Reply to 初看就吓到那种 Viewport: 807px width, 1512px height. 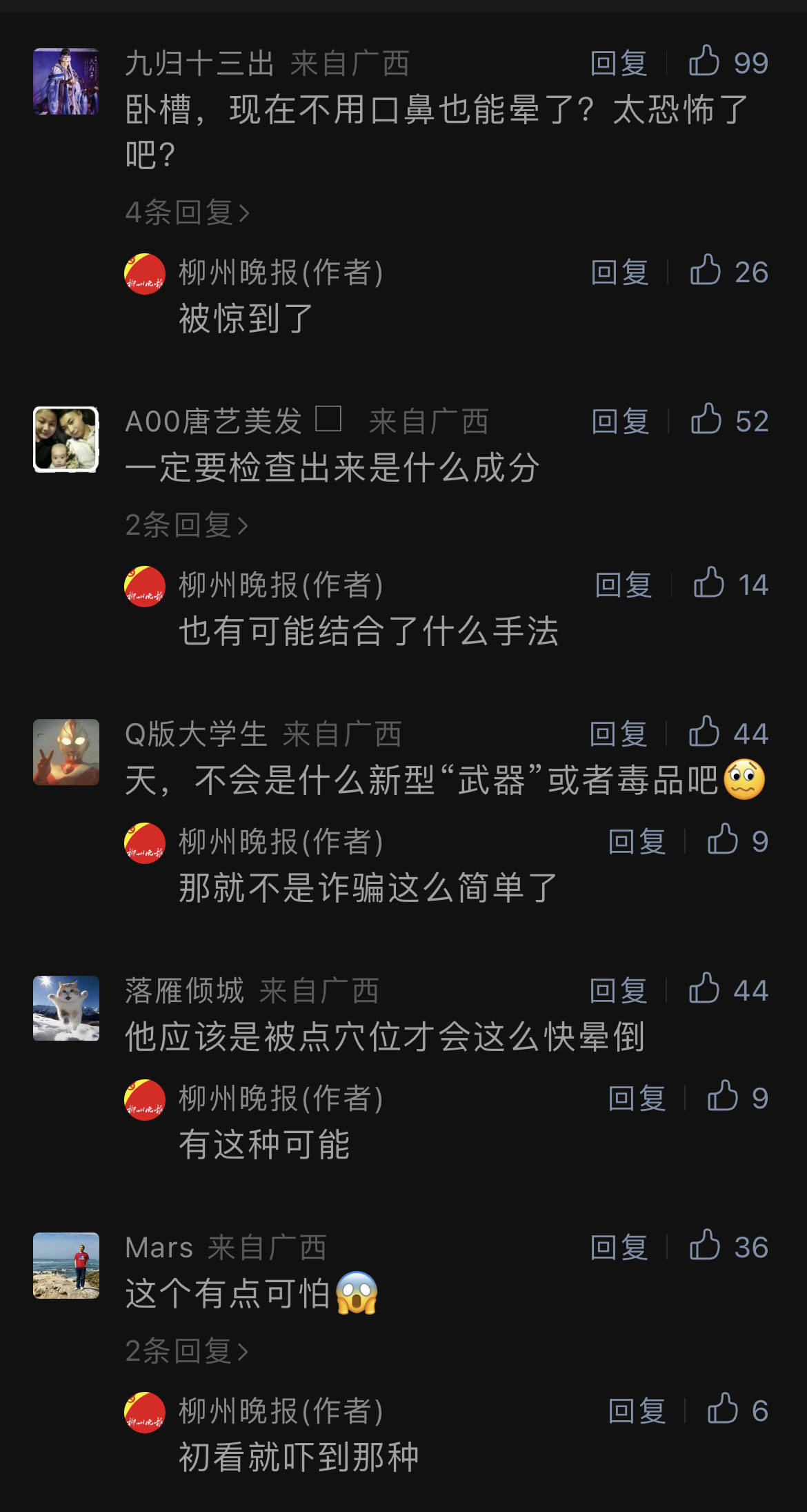637,1411
